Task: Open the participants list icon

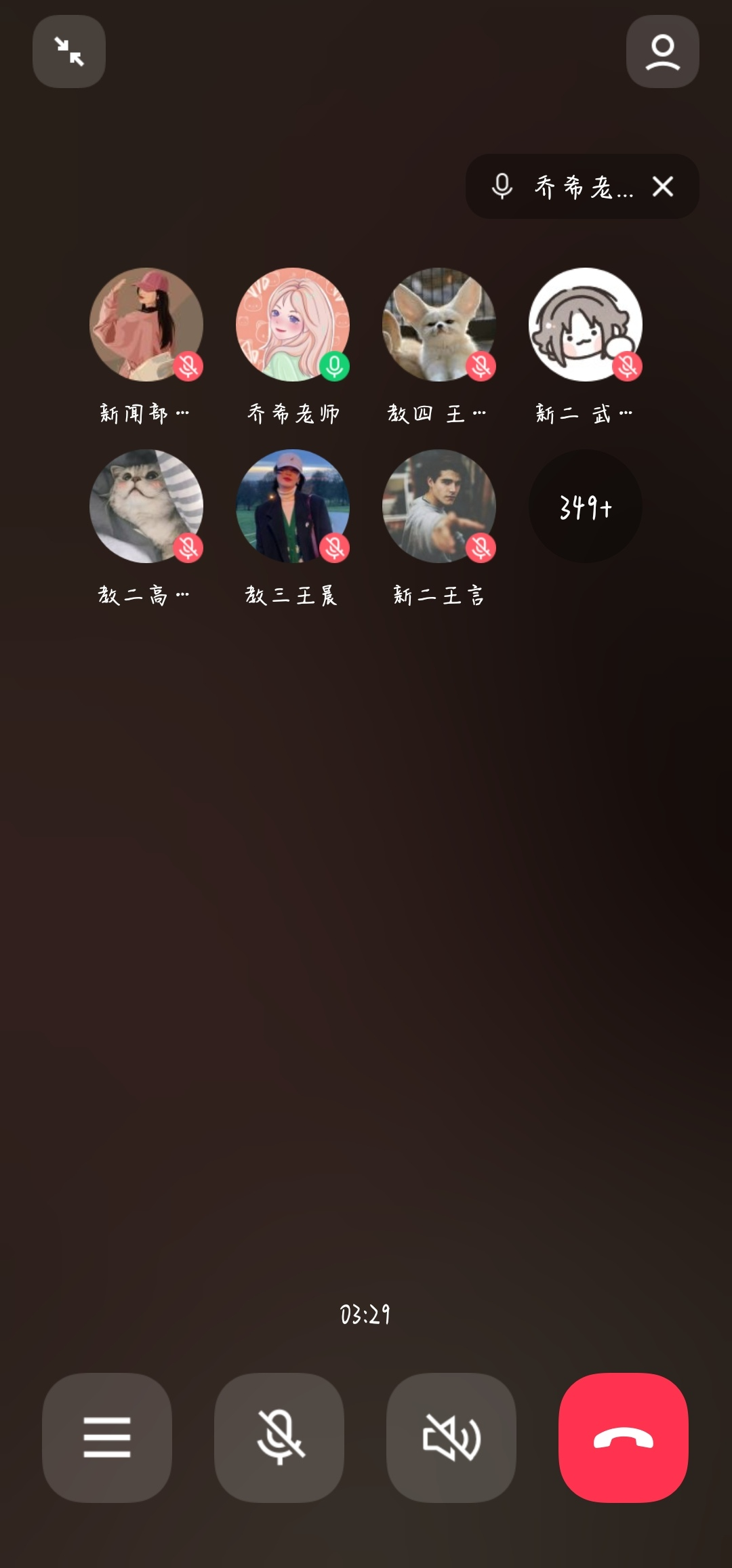Action: coord(662,51)
